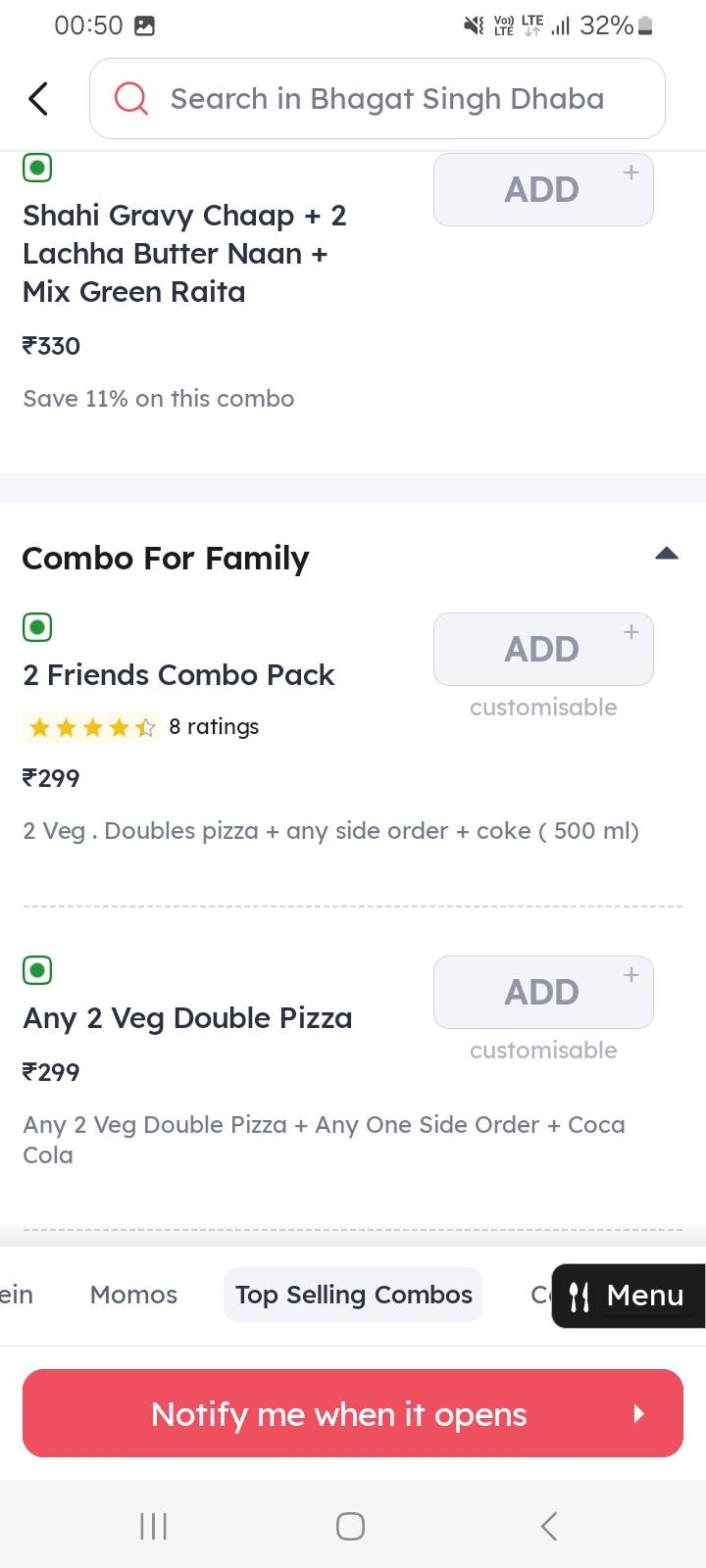Switch to the Momos category tab
706x1568 pixels.
tap(133, 1295)
